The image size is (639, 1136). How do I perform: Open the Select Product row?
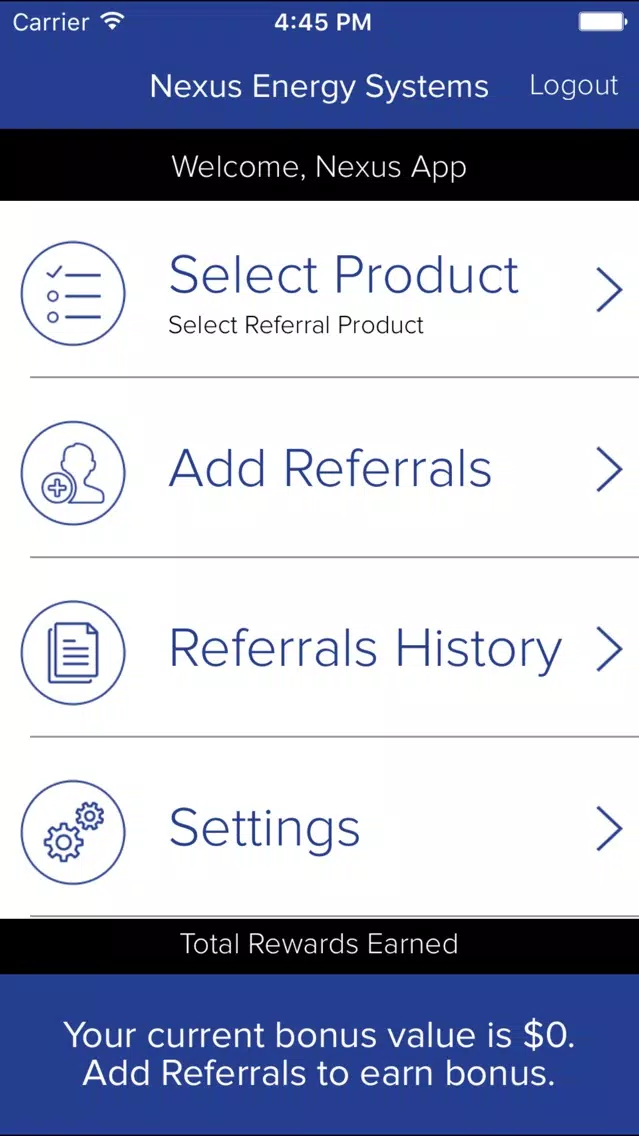pyautogui.click(x=320, y=290)
